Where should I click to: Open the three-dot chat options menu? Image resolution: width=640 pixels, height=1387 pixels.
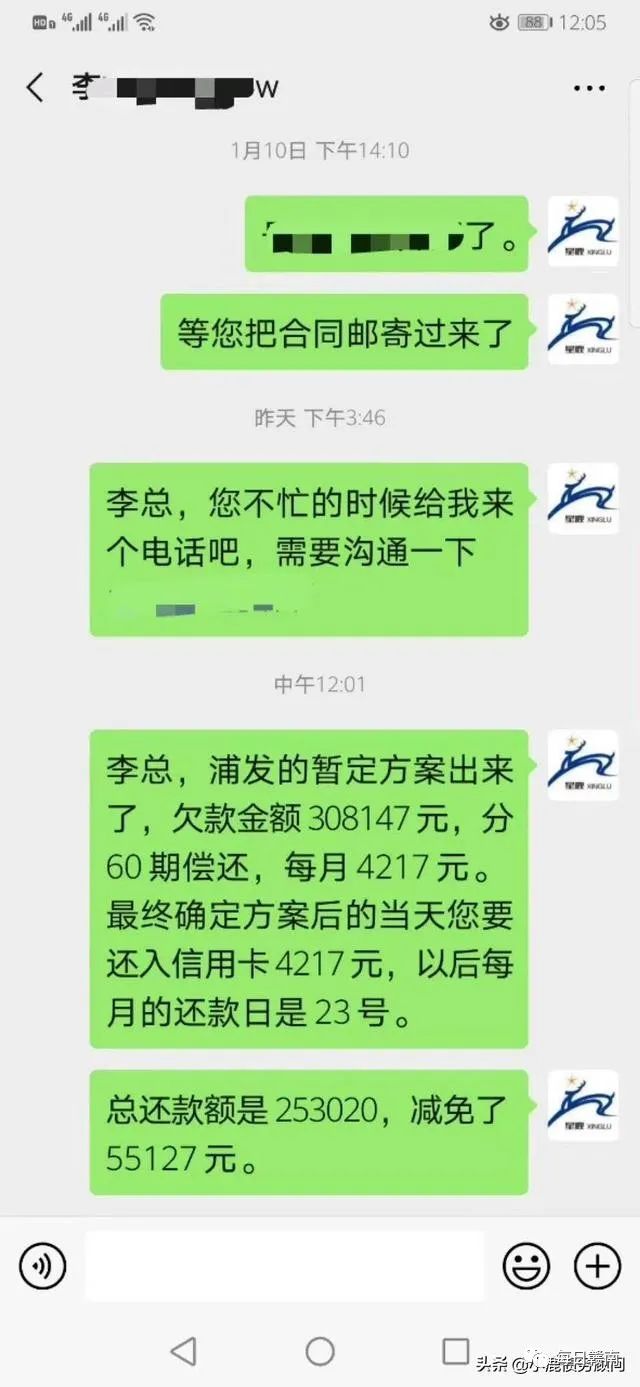[x=589, y=88]
